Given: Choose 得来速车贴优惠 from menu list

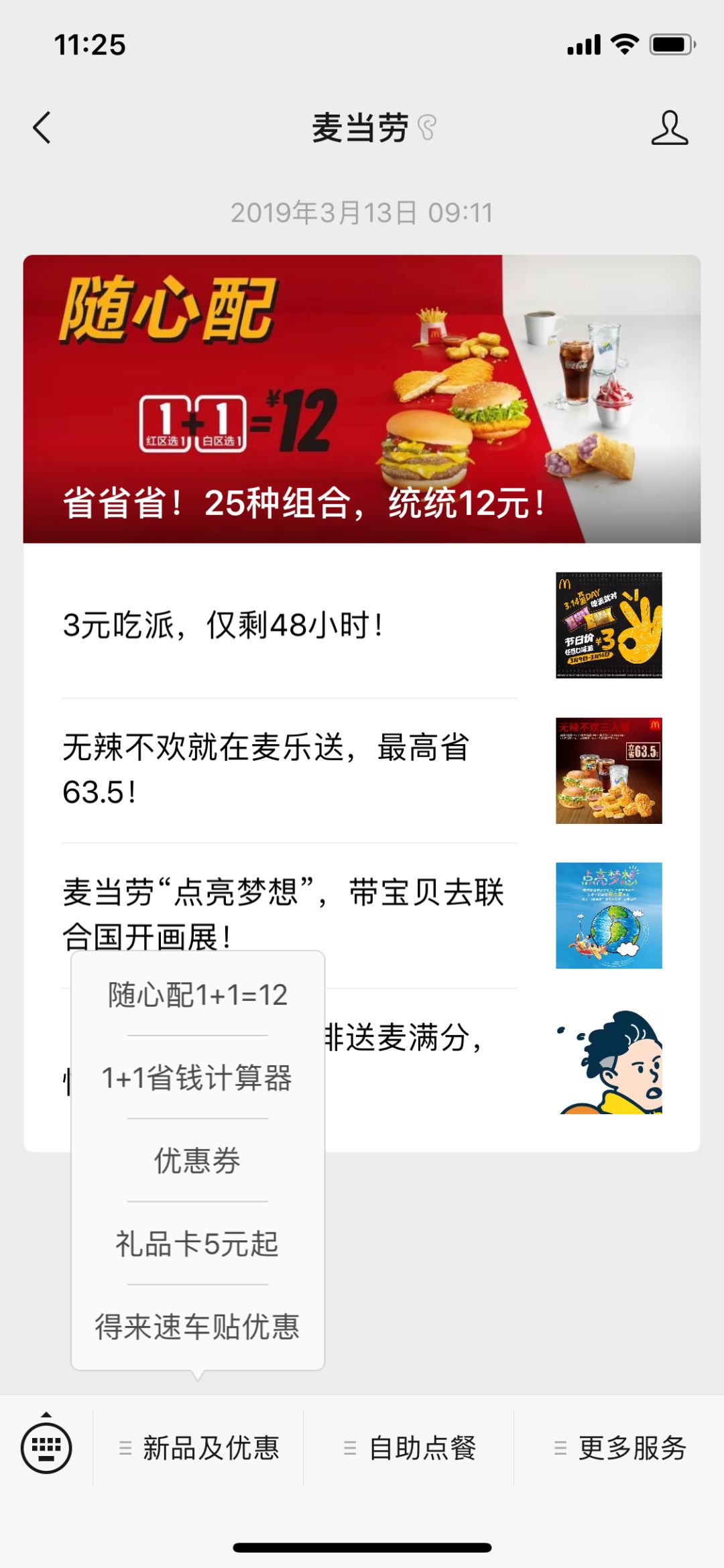Looking at the screenshot, I should tap(198, 1325).
